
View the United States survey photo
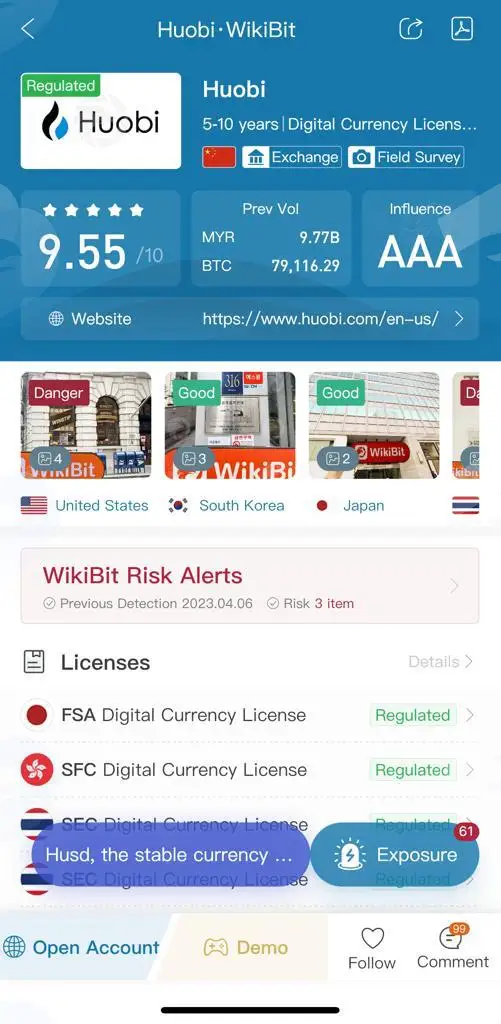(86, 425)
